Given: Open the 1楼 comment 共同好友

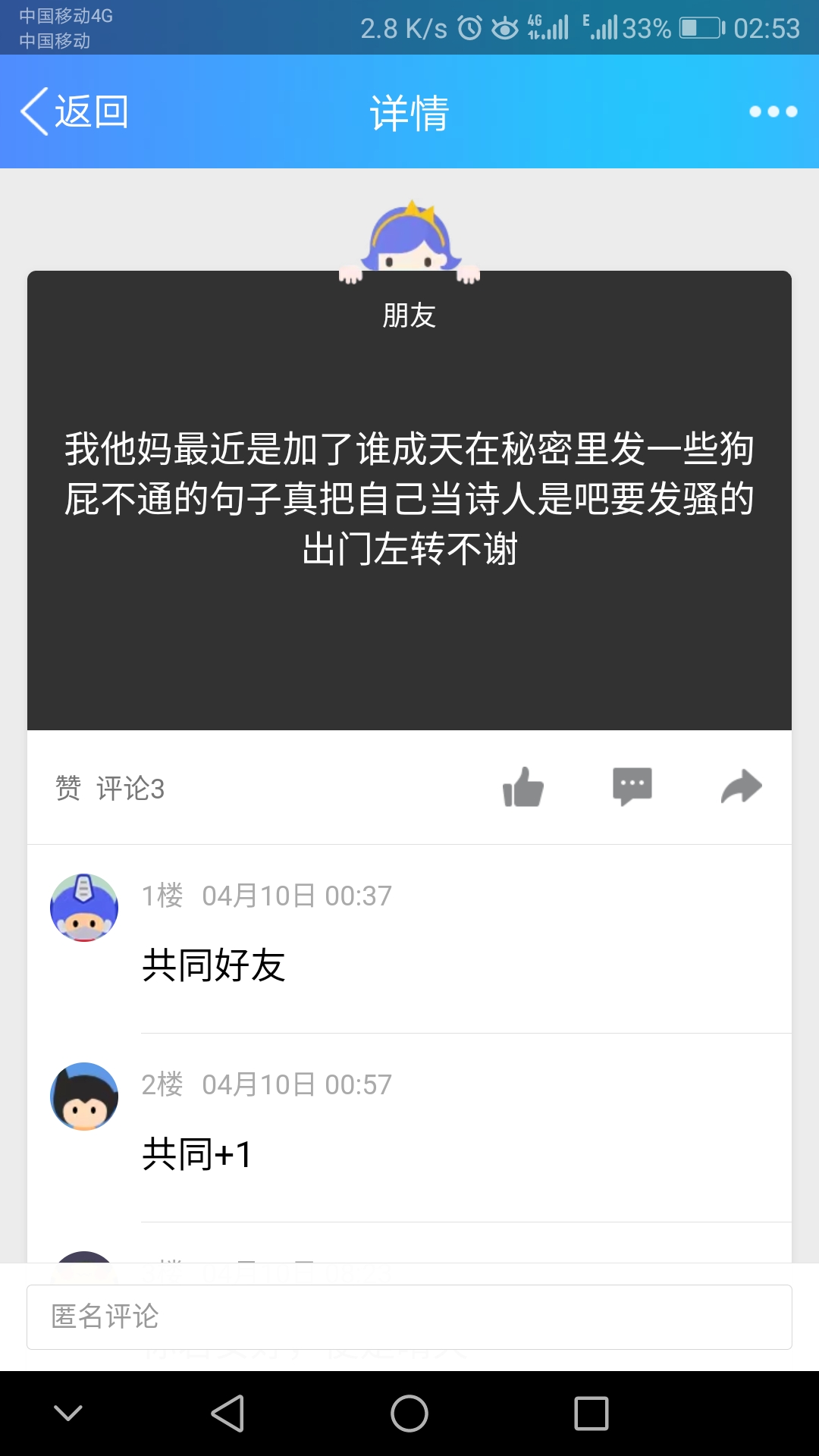Looking at the screenshot, I should click(x=214, y=965).
